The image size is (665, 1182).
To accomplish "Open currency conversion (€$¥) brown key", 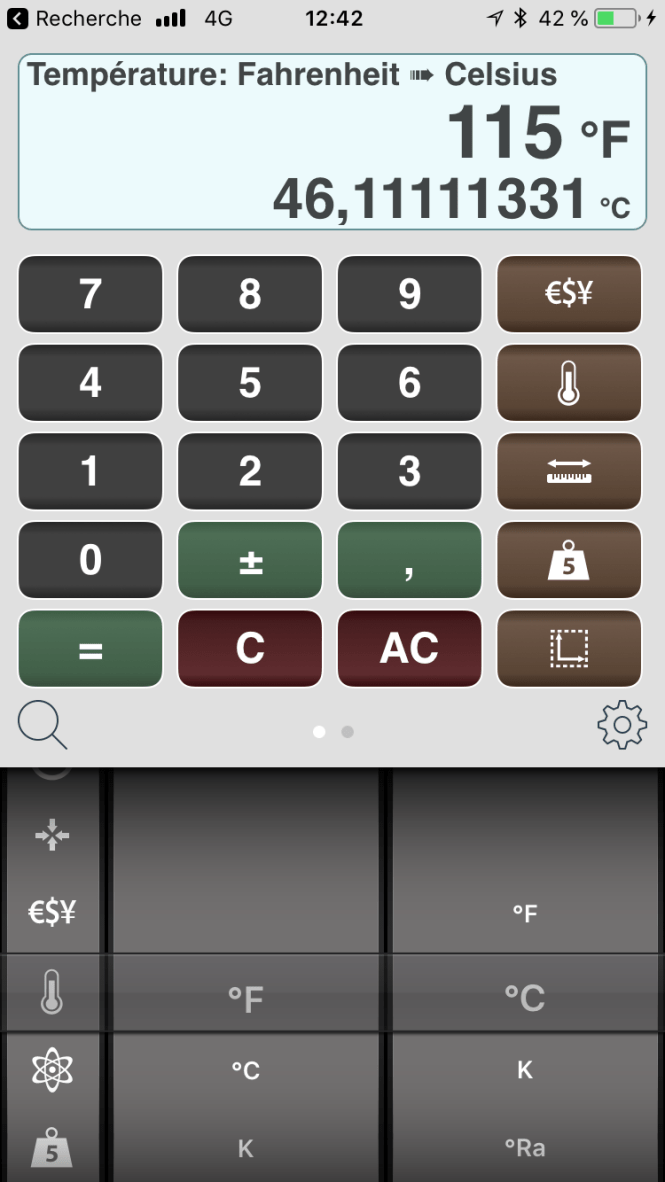I will click(x=569, y=294).
